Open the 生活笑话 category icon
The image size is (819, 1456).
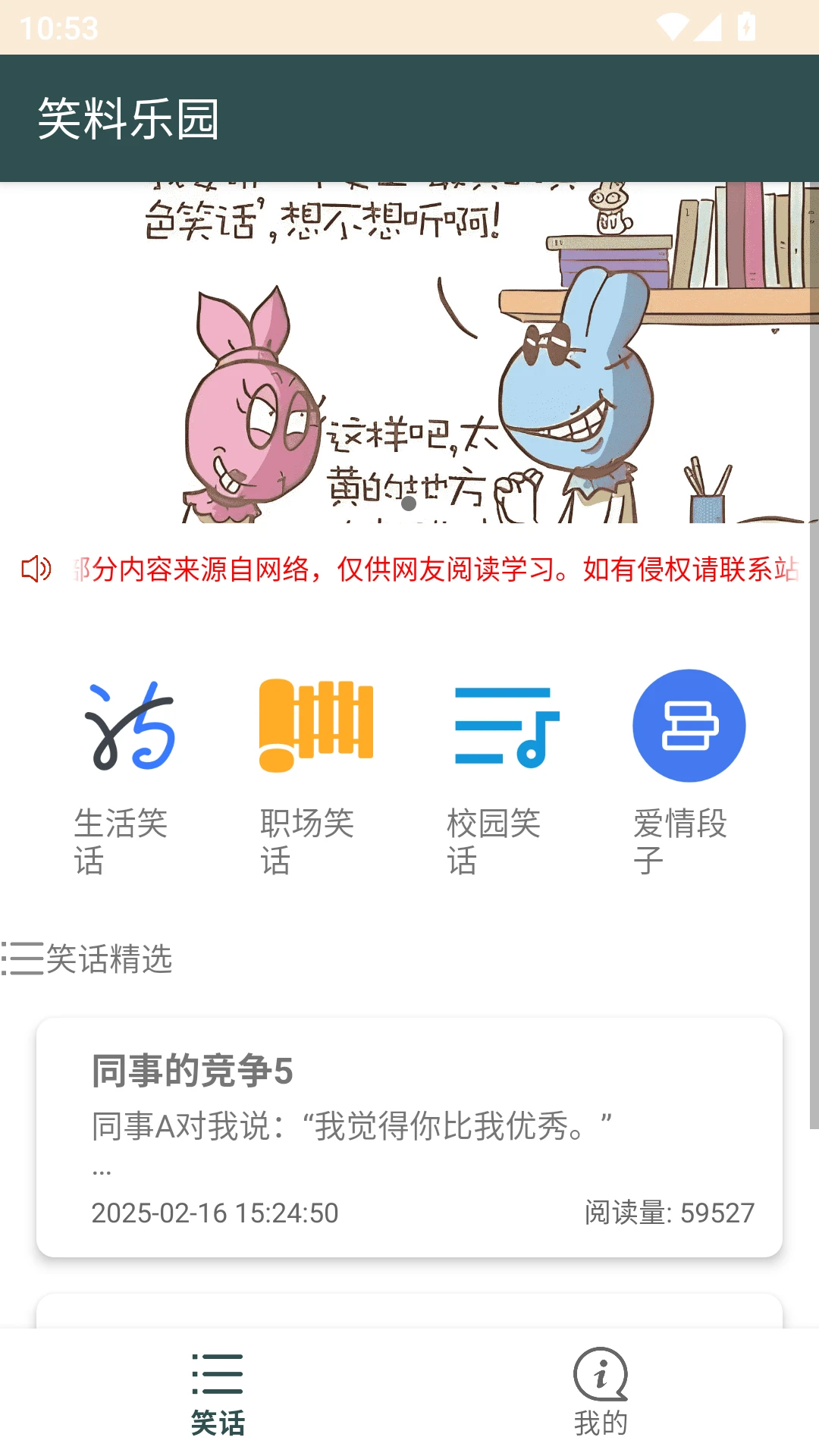127,724
